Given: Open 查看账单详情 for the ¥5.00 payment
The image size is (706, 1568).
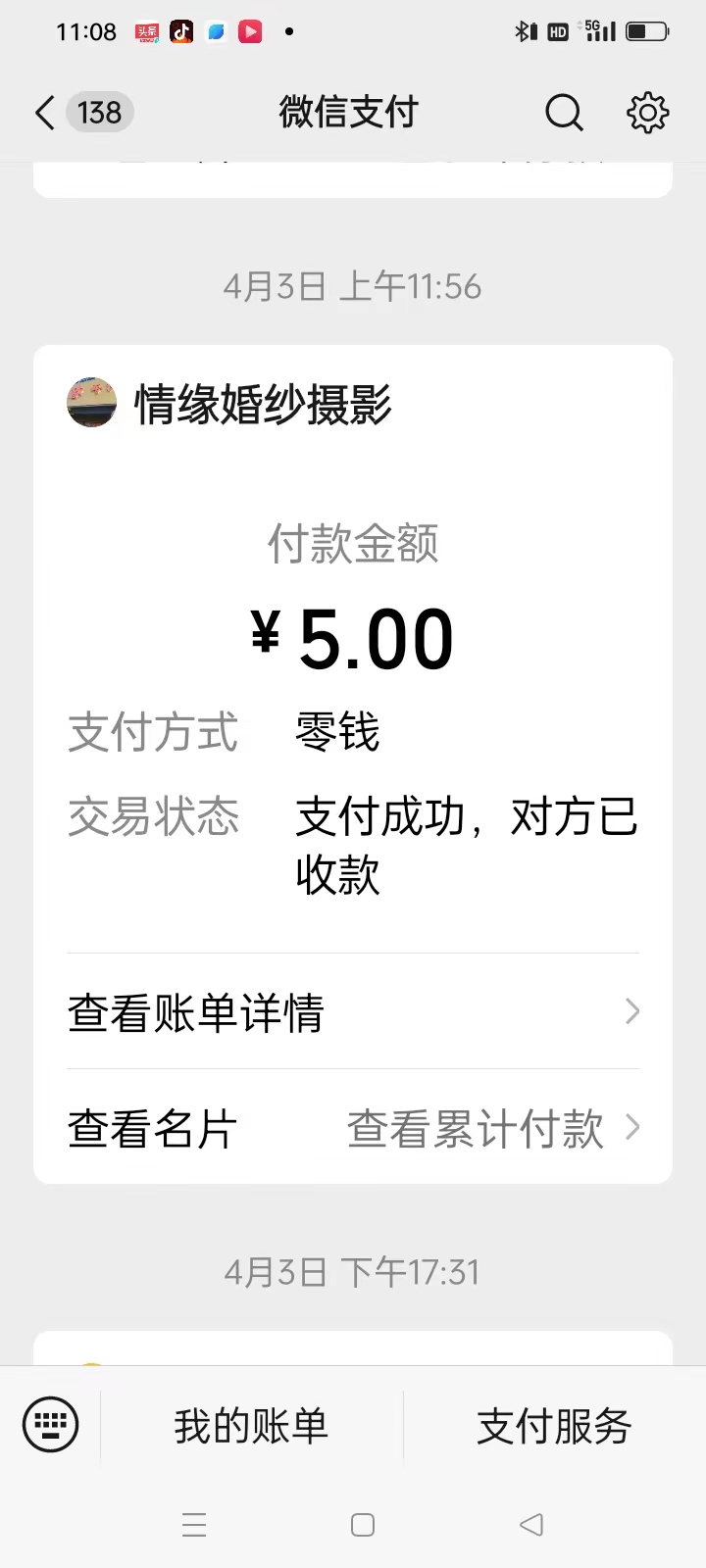Looking at the screenshot, I should (353, 1011).
